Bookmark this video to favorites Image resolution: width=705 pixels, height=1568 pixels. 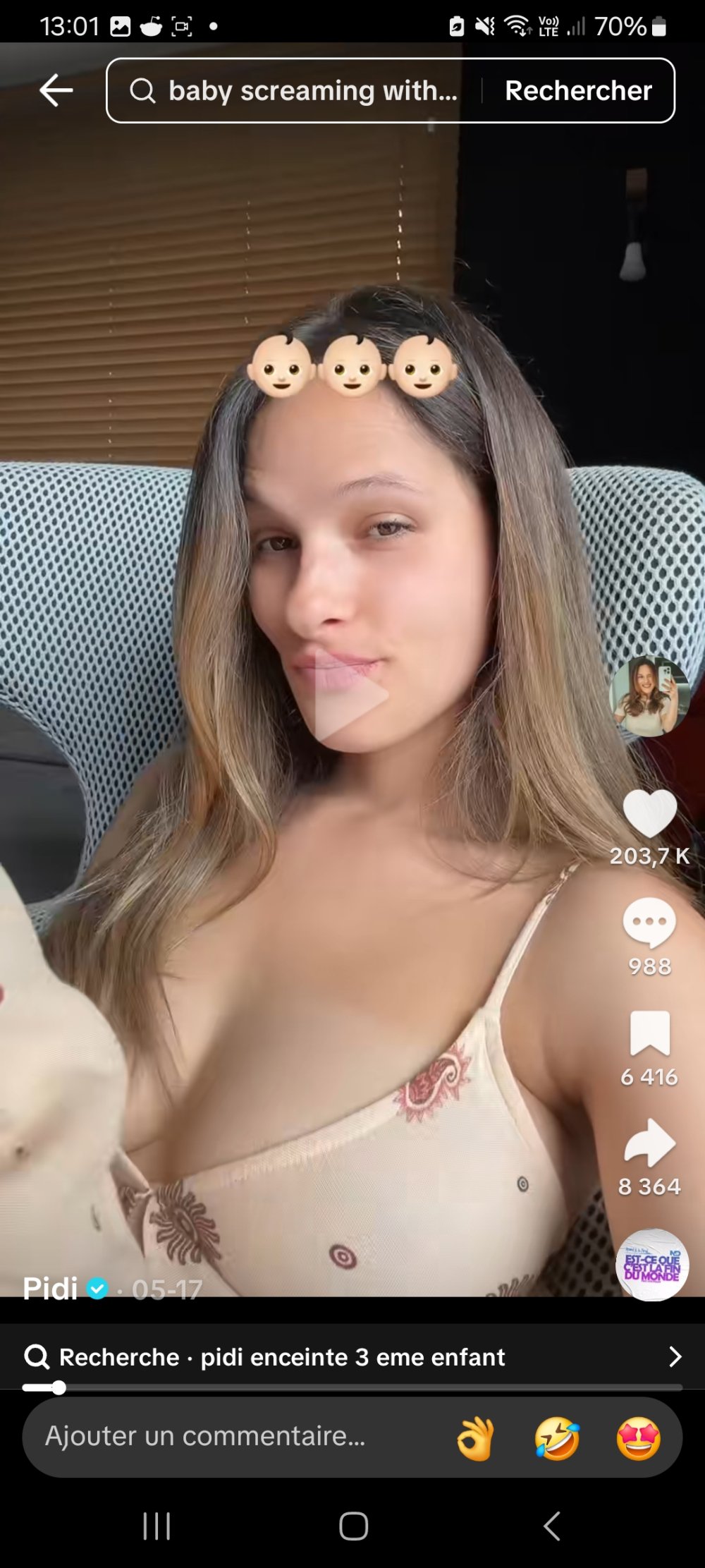(x=649, y=1033)
